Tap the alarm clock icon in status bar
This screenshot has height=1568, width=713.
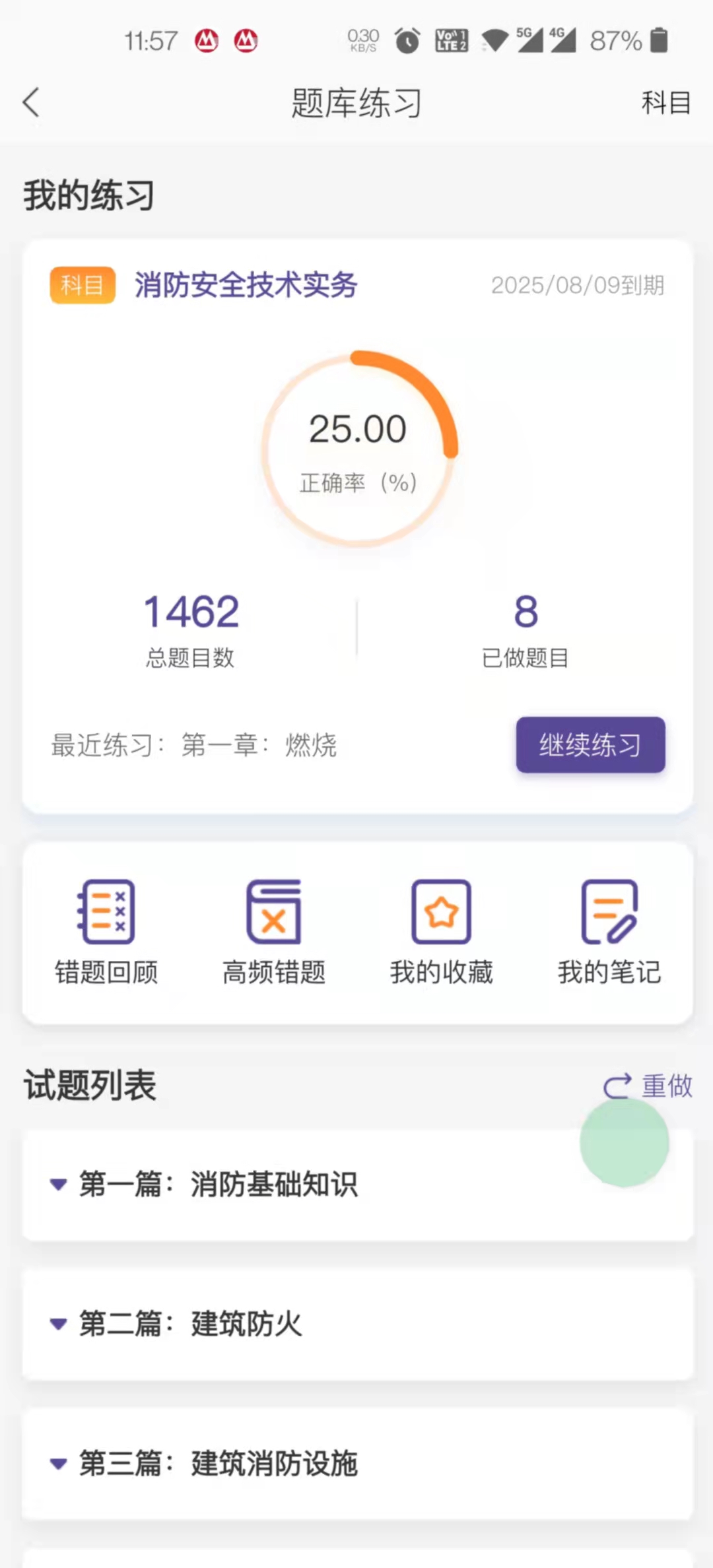pyautogui.click(x=407, y=41)
